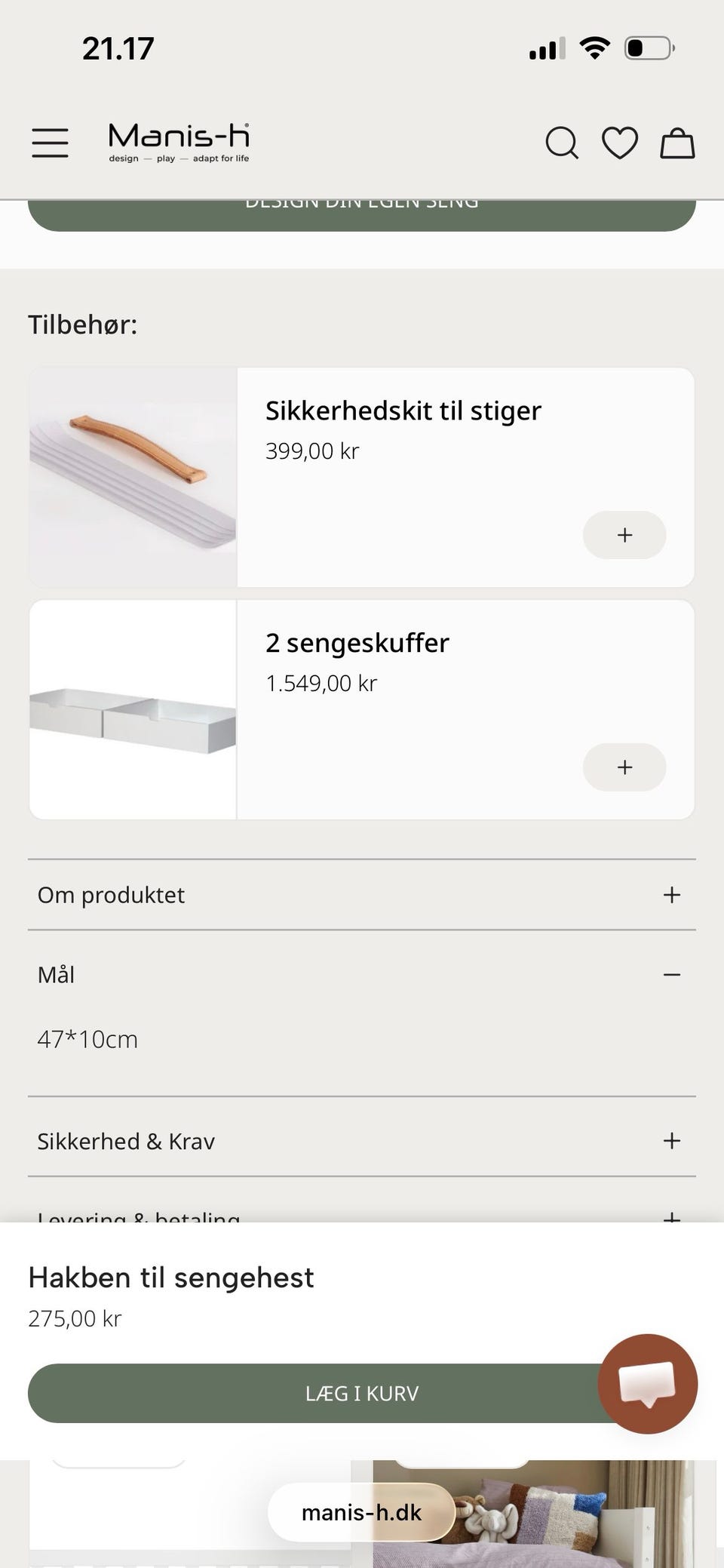
Task: Open the search function
Action: click(563, 143)
